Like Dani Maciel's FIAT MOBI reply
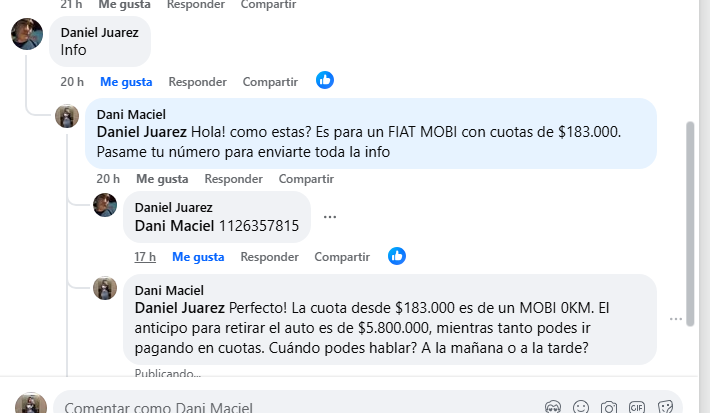Viewport: 710px width, 413px height. click(162, 179)
